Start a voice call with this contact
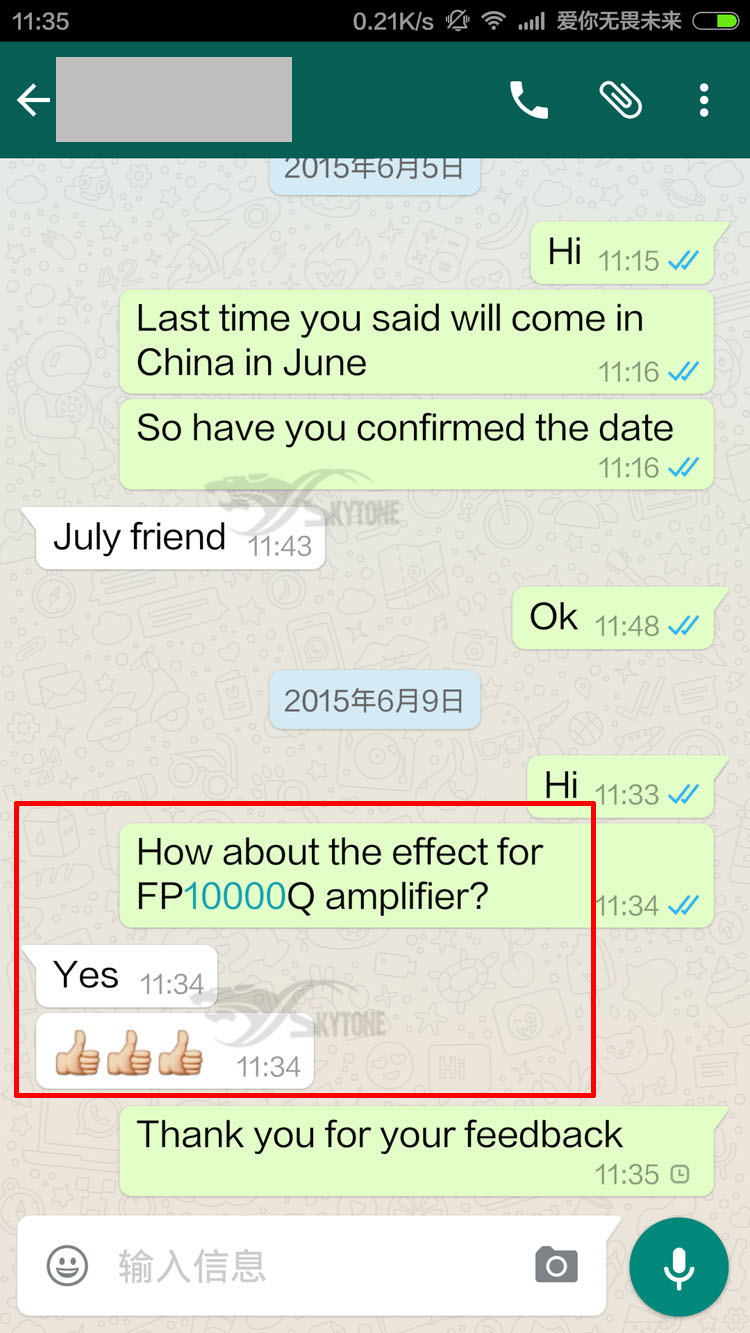The width and height of the screenshot is (750, 1333). tap(528, 100)
